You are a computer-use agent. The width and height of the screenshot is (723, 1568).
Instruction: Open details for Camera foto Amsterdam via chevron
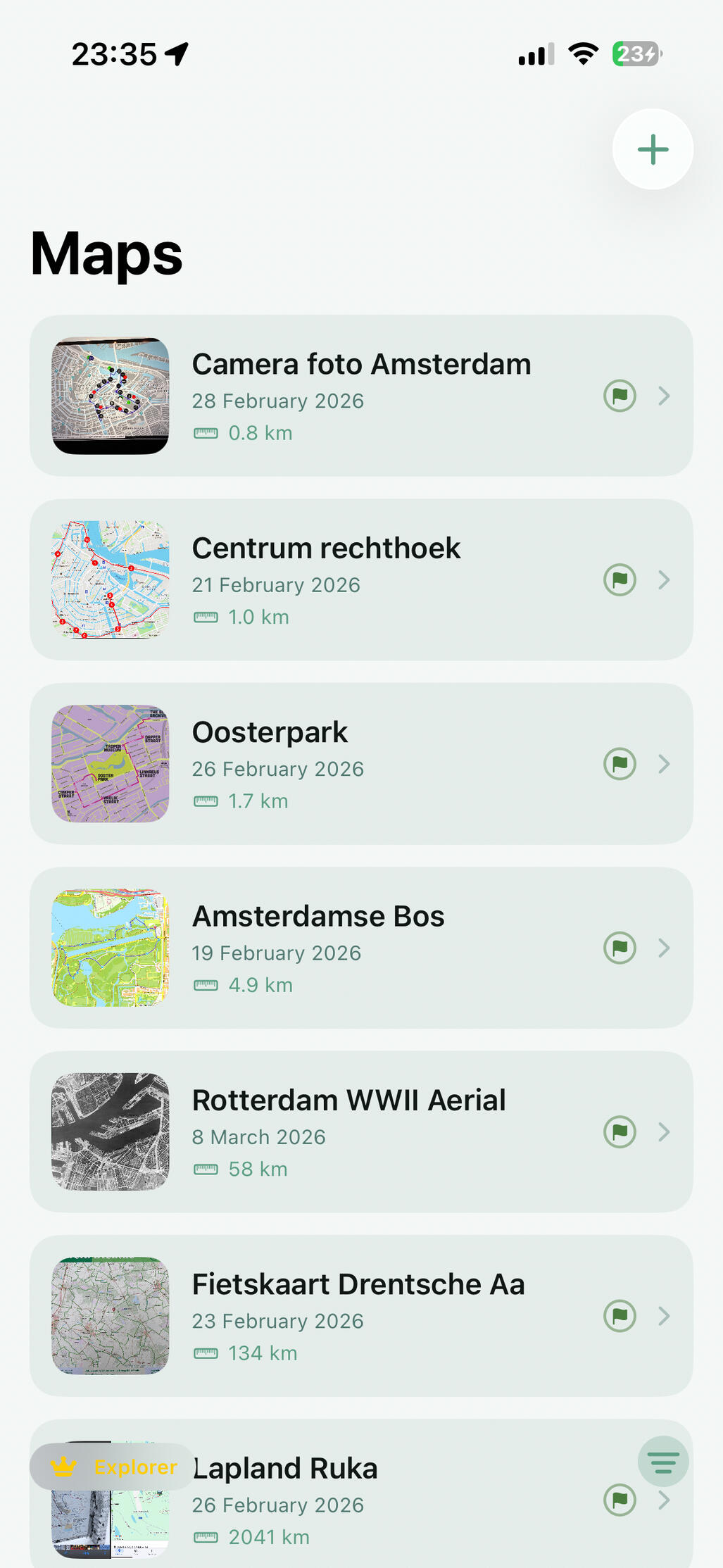[664, 396]
